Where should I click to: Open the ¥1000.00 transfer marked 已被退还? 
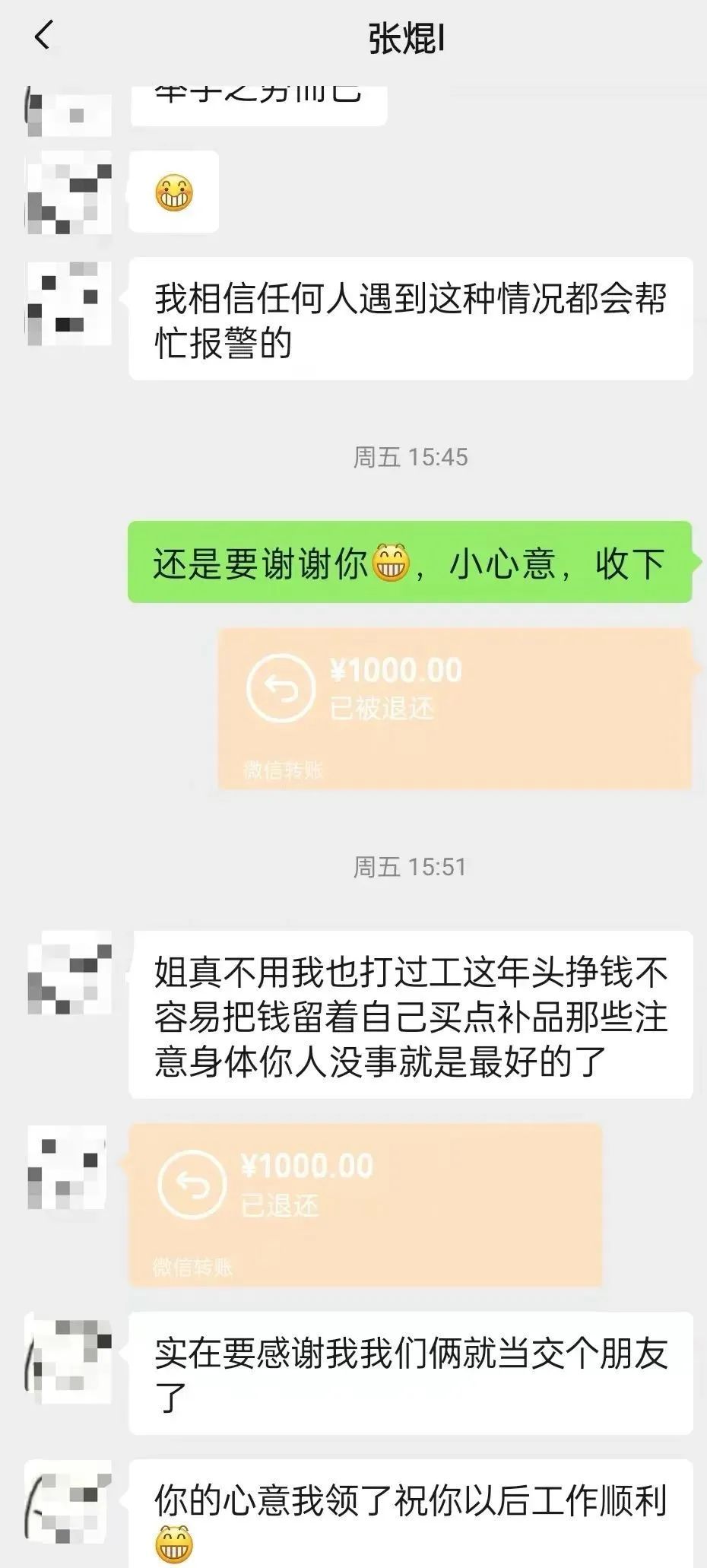tap(455, 708)
